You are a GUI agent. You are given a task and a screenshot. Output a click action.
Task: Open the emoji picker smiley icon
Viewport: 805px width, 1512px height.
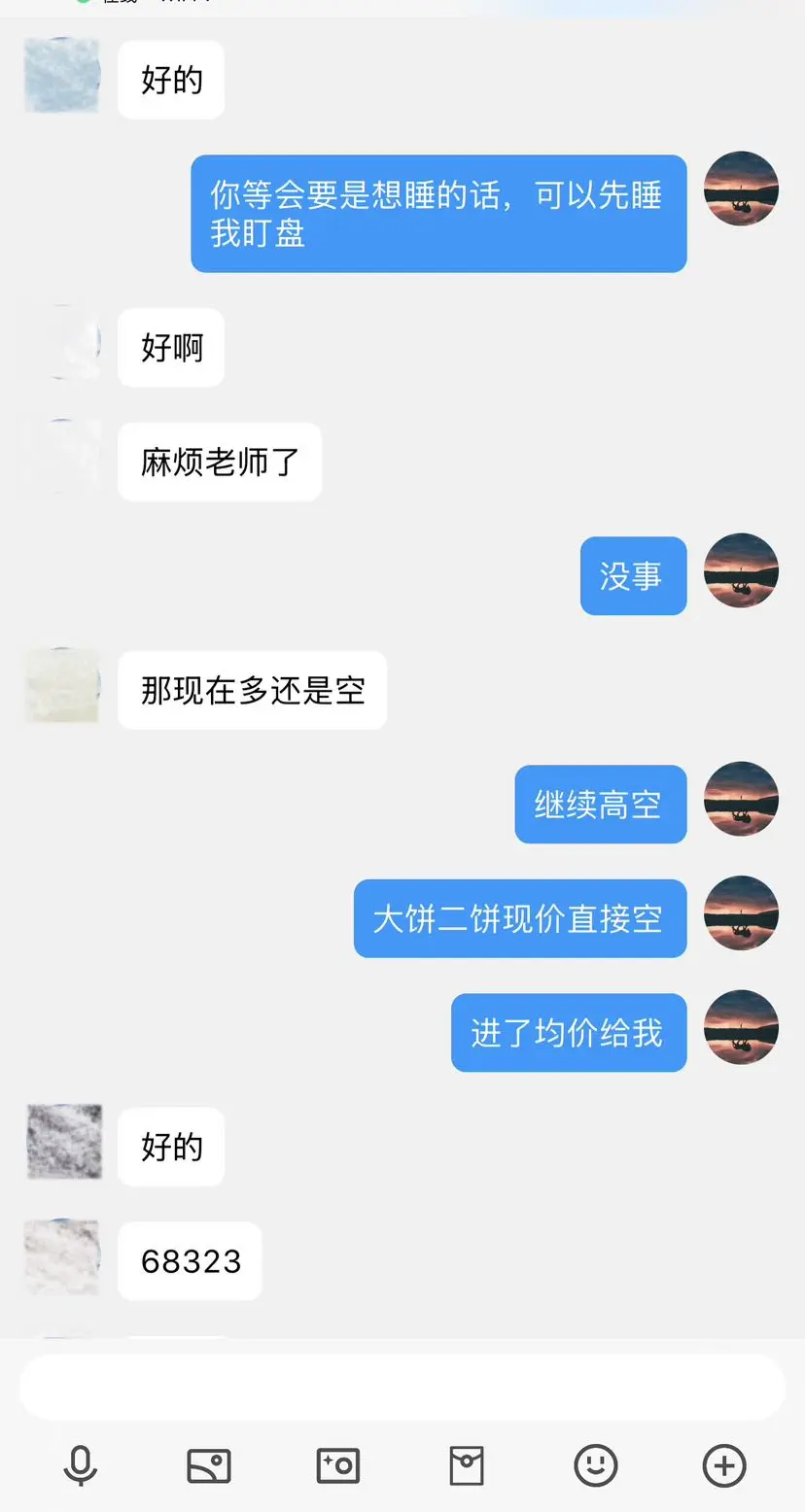(x=596, y=1465)
